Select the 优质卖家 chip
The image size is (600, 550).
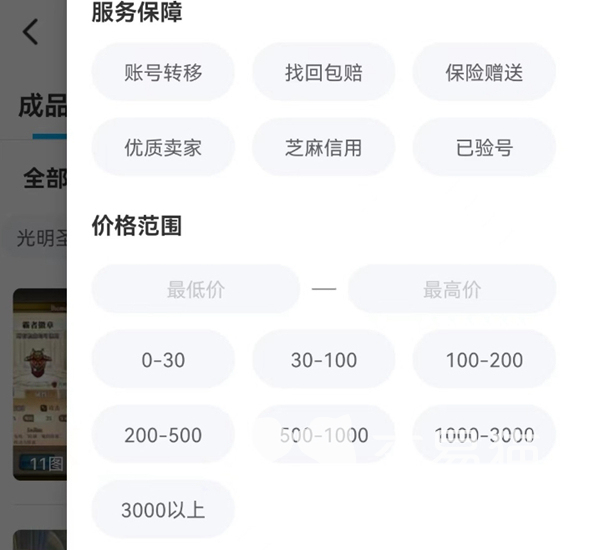[x=163, y=148]
